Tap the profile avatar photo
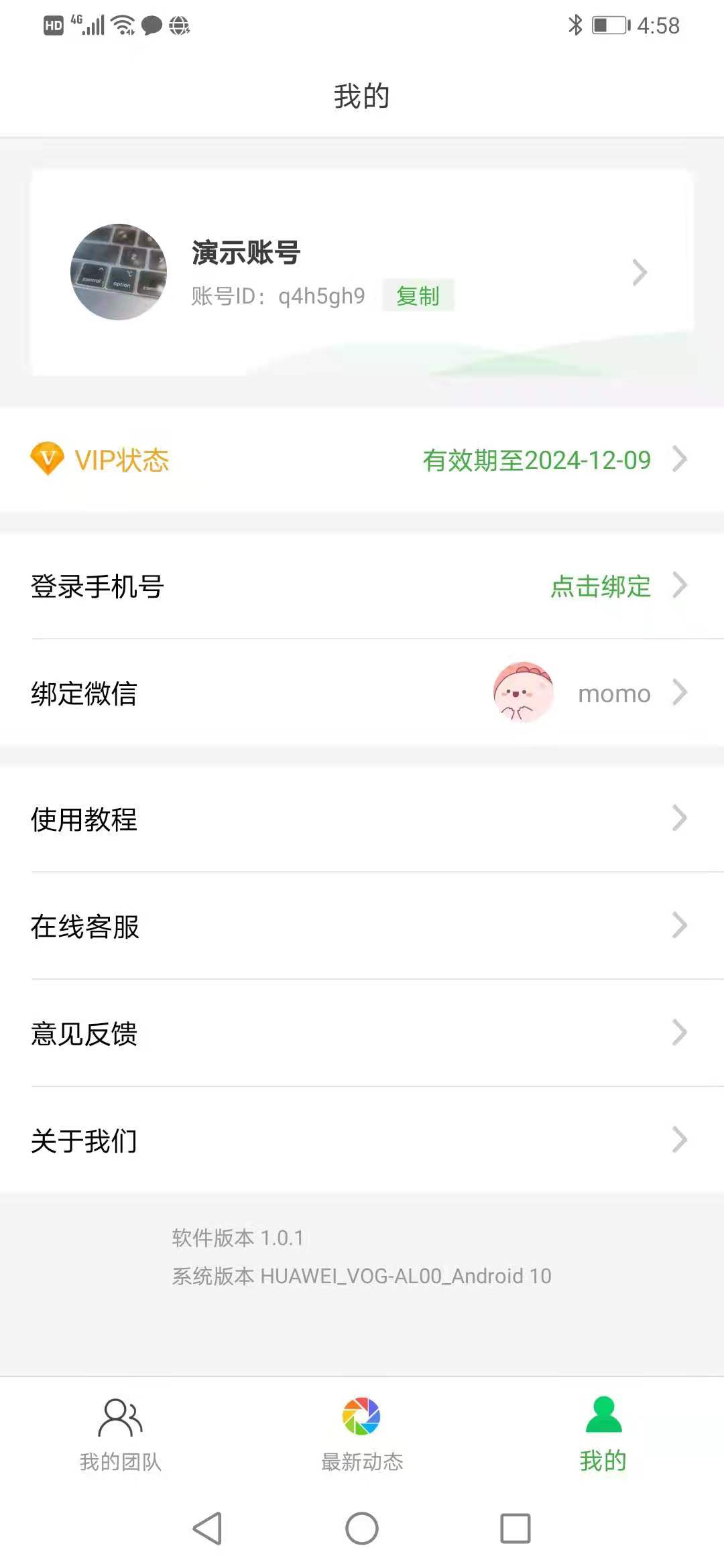The width and height of the screenshot is (724, 1568). [118, 271]
